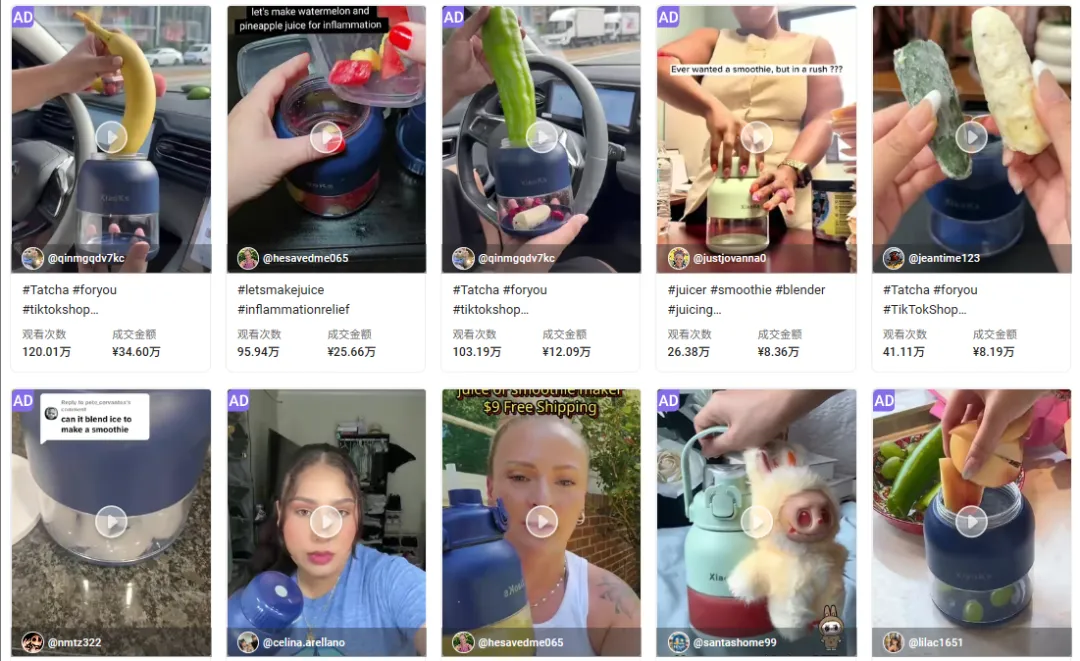
Task: Open creator profile @nmtz322
Action: click(x=74, y=642)
